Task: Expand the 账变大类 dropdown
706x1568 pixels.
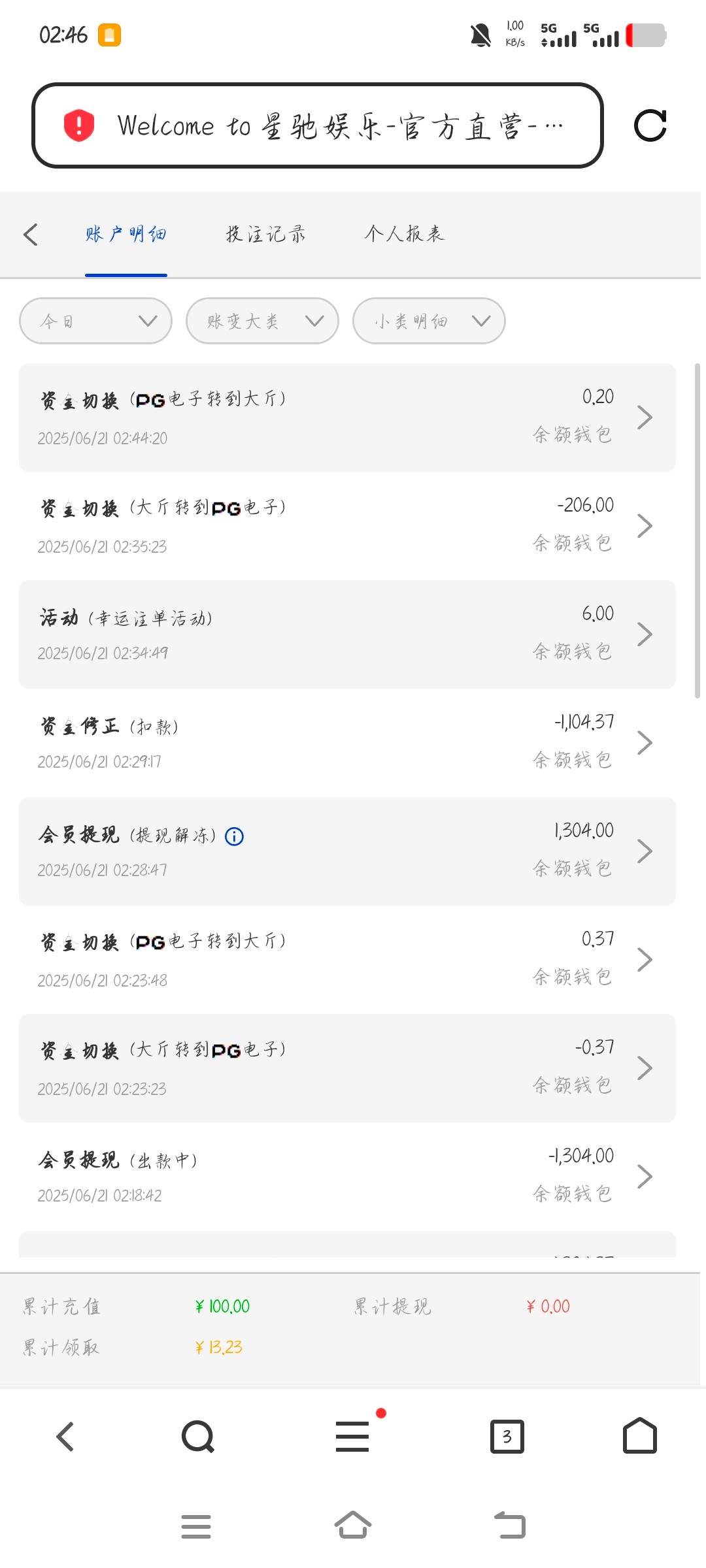Action: [x=262, y=321]
